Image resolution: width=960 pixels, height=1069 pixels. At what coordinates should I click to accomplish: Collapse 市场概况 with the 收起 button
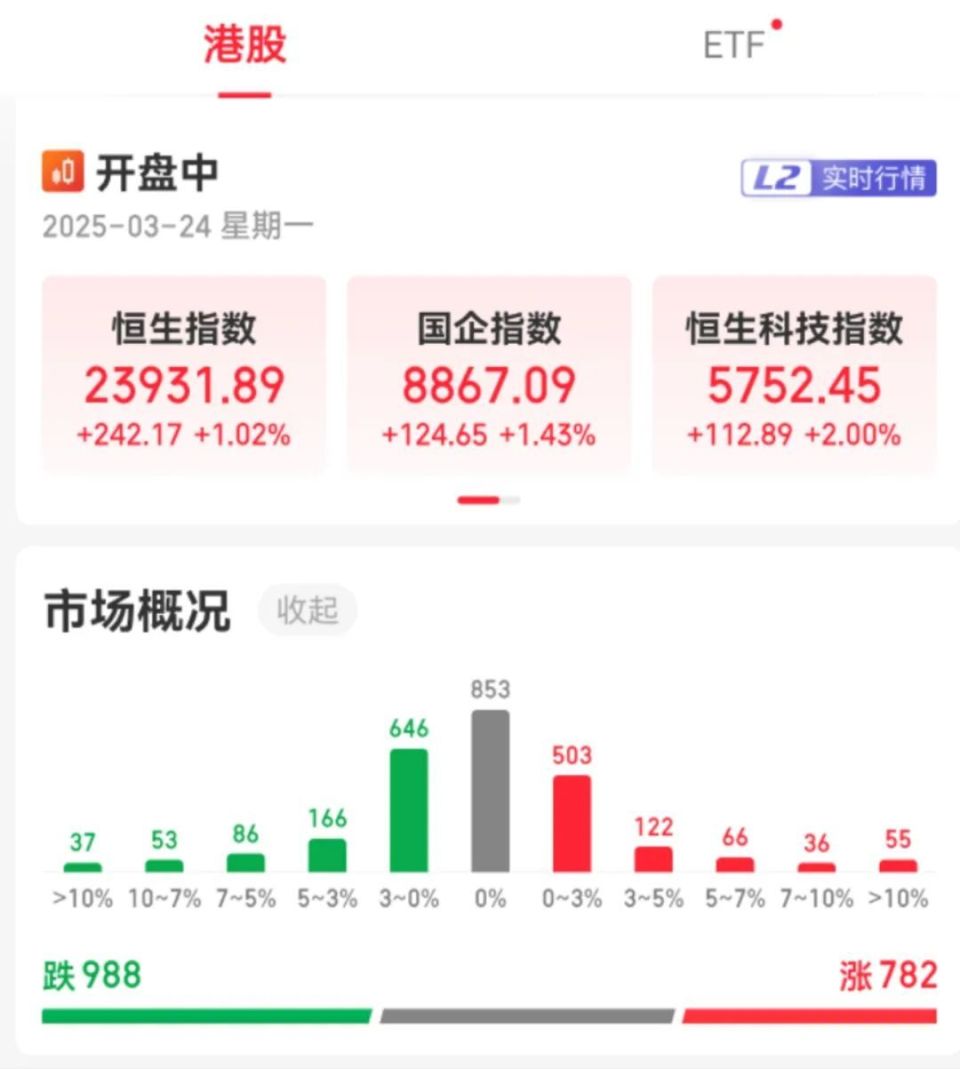click(x=307, y=610)
